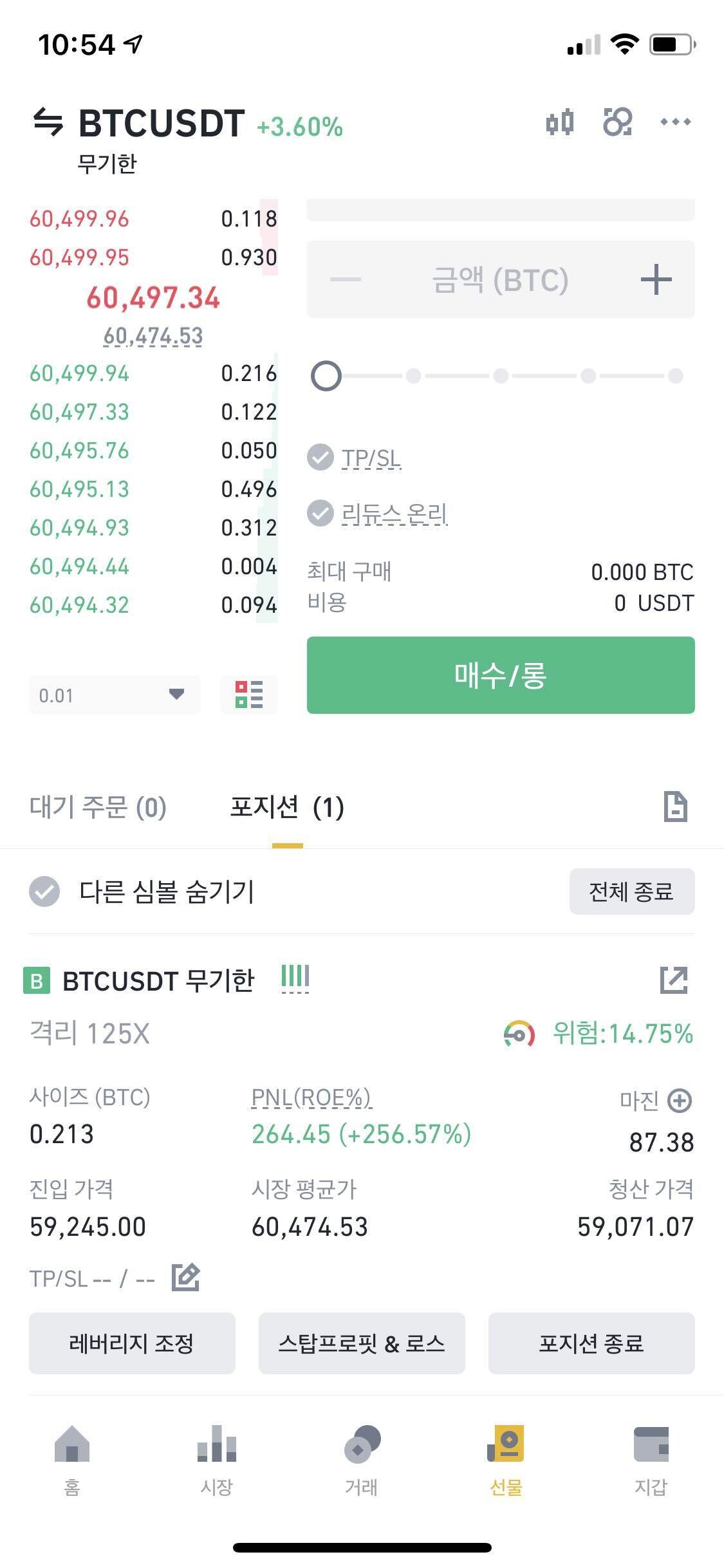
Task: Tap the candlestick chart icon at top right
Action: click(559, 122)
